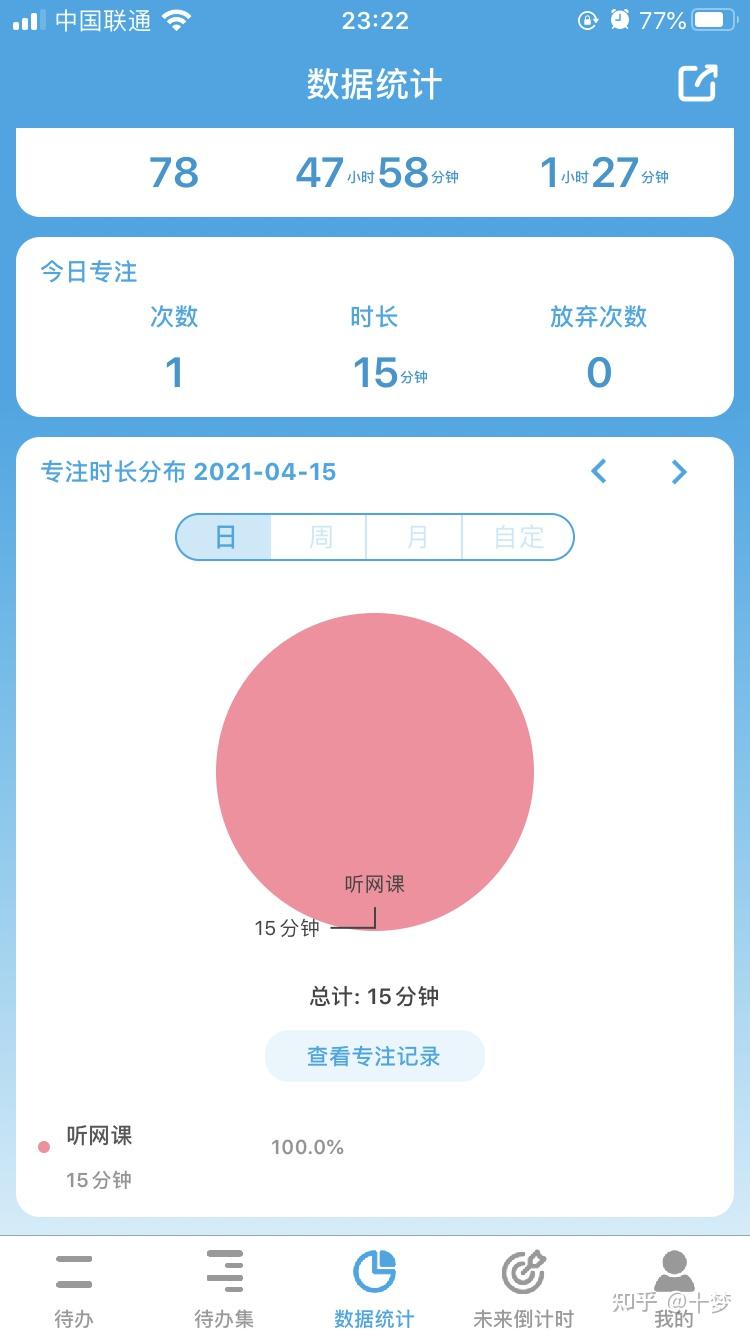The width and height of the screenshot is (750, 1334).
Task: Open the 我的 profile tab
Action: [x=674, y=1286]
